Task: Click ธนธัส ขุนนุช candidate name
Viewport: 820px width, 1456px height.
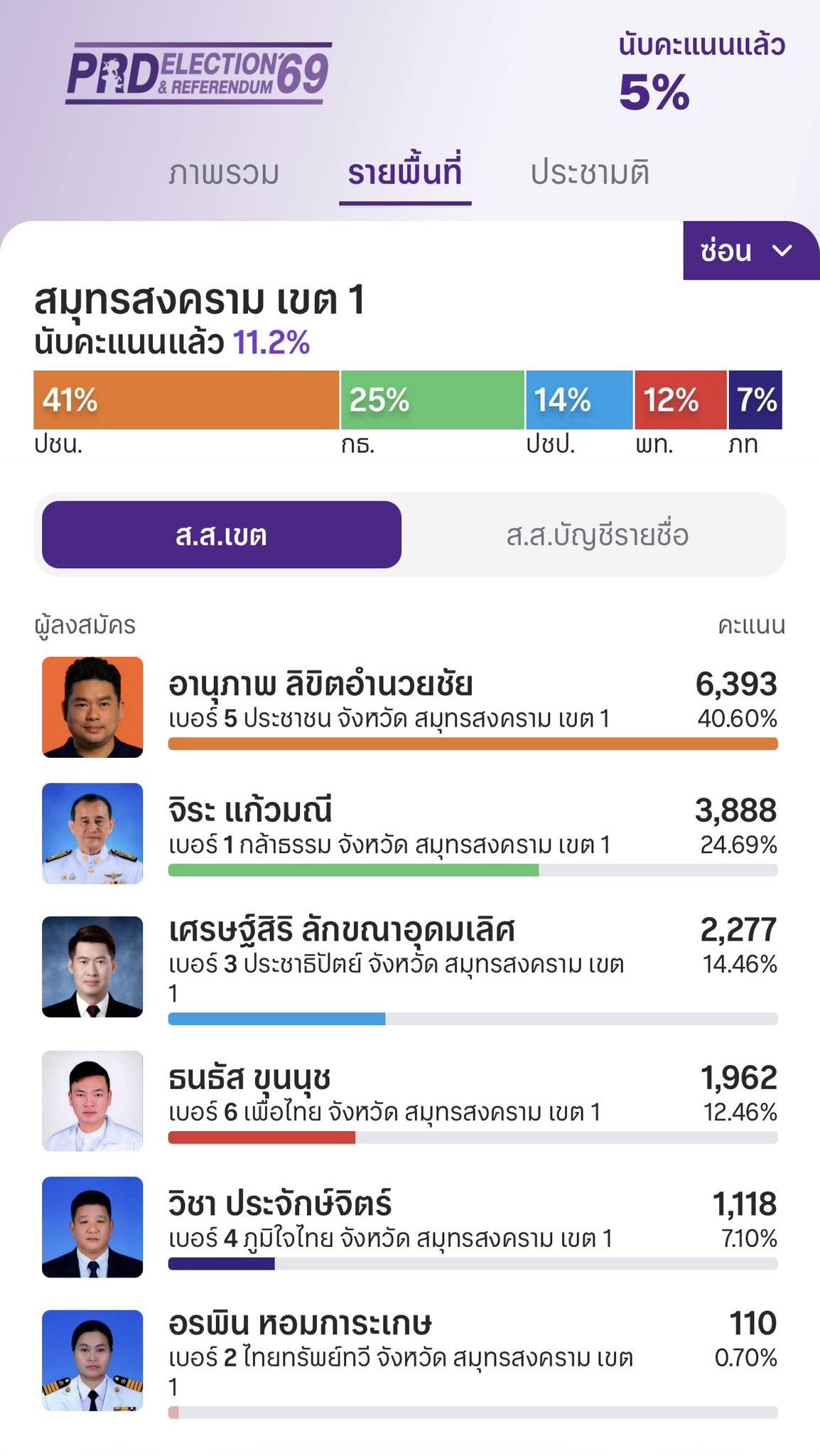Action: tap(252, 1079)
